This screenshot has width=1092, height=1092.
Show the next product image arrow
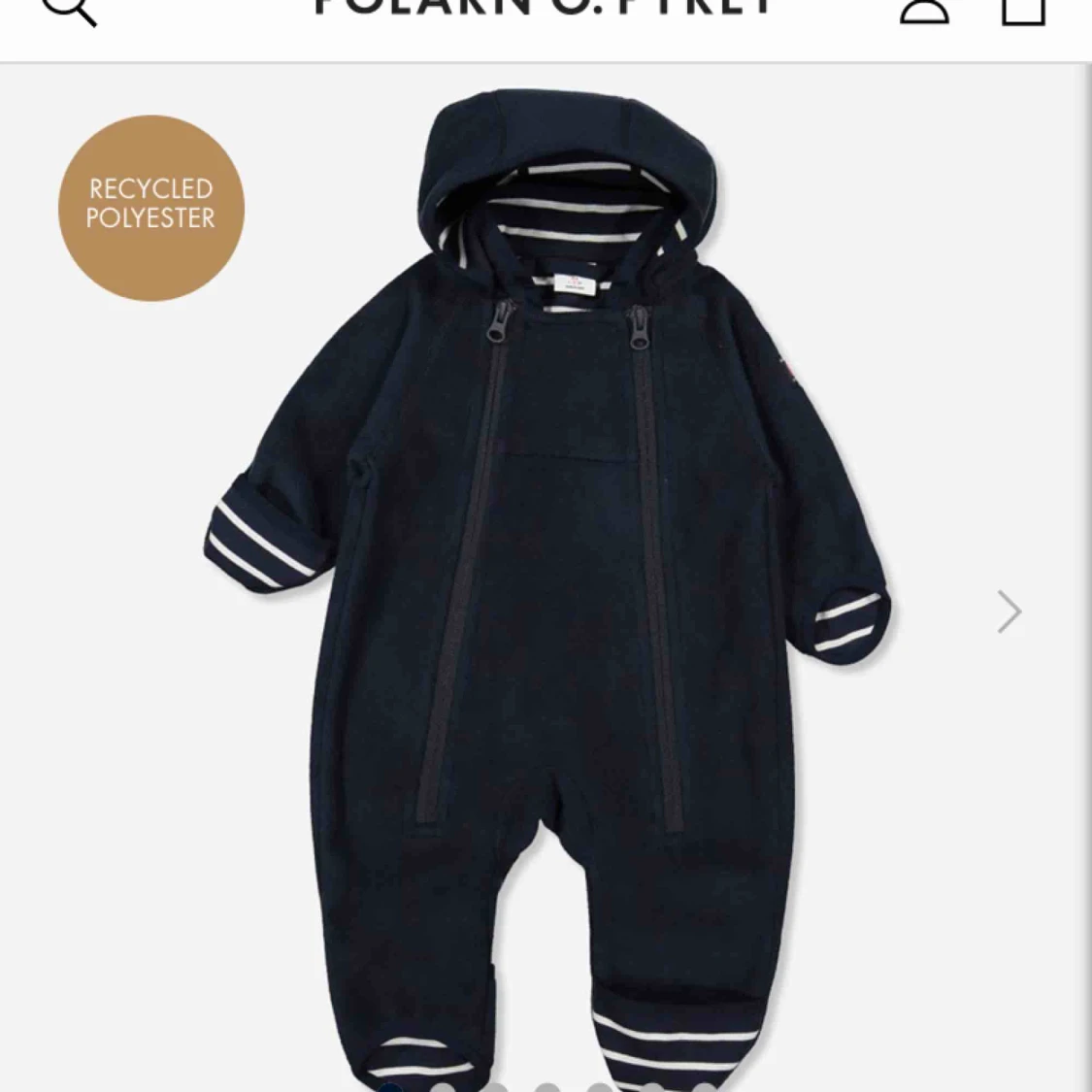pos(1009,612)
